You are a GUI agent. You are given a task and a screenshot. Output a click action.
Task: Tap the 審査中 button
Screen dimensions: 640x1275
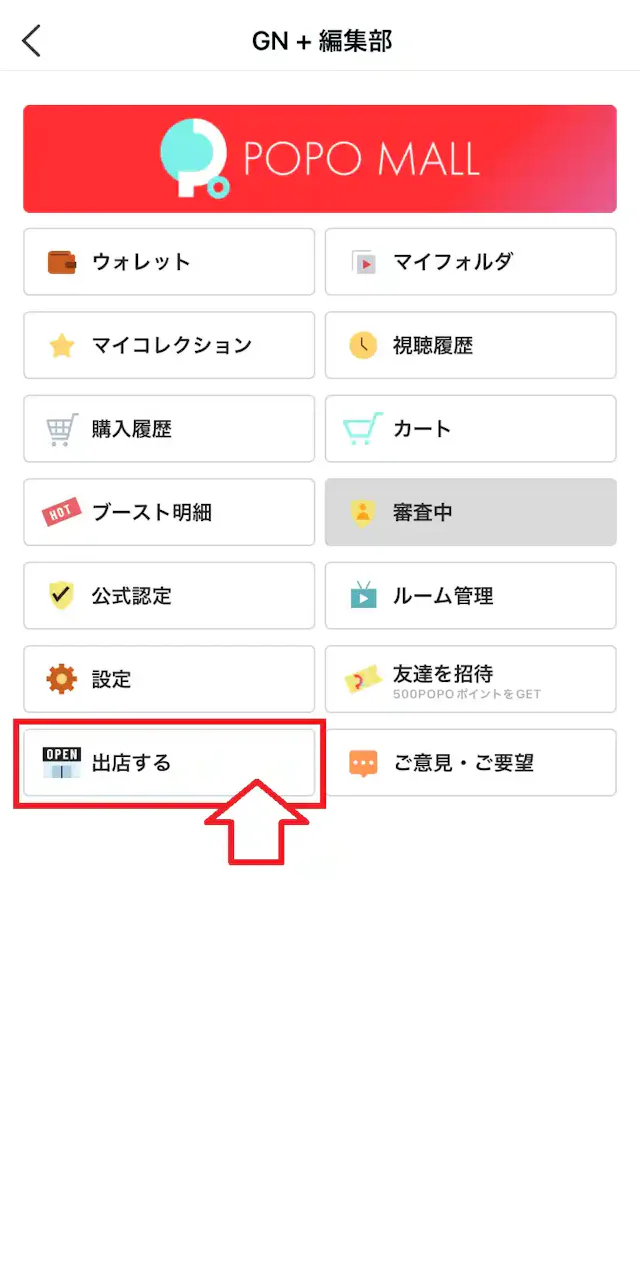coord(470,513)
